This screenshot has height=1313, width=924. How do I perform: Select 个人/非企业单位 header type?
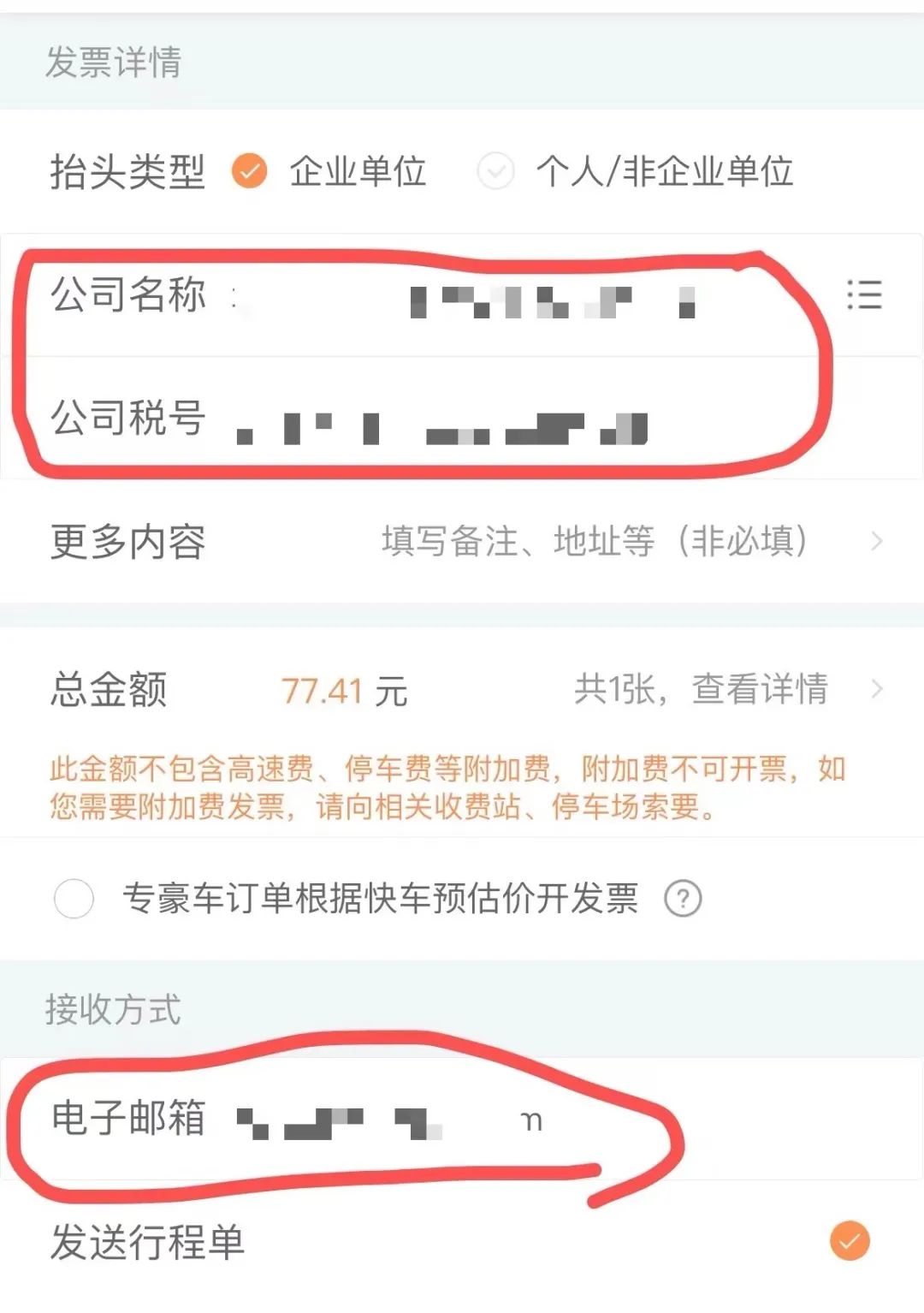(x=496, y=171)
